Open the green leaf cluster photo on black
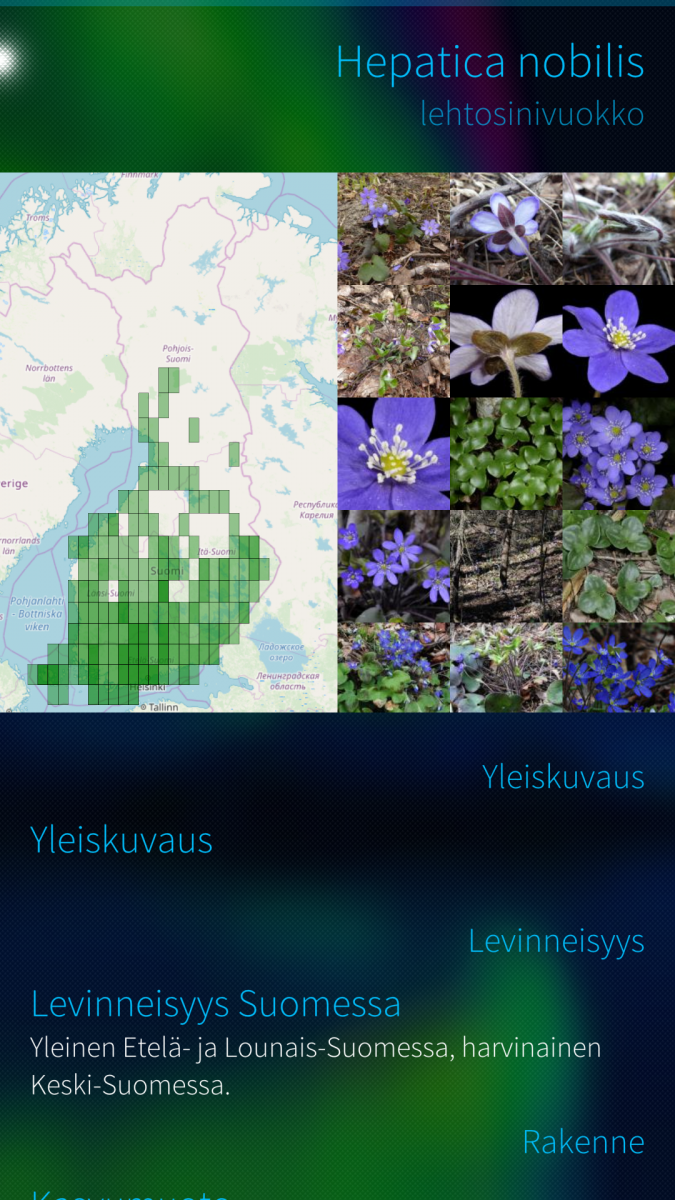This screenshot has height=1200, width=675. 506,454
